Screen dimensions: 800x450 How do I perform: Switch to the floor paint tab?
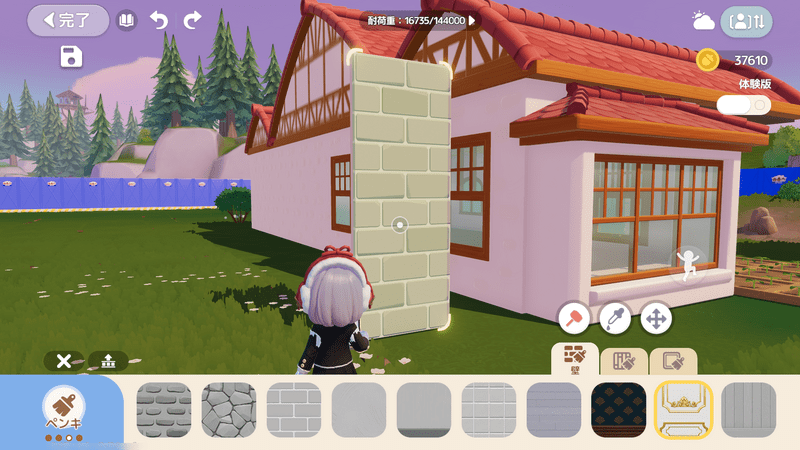pos(625,359)
